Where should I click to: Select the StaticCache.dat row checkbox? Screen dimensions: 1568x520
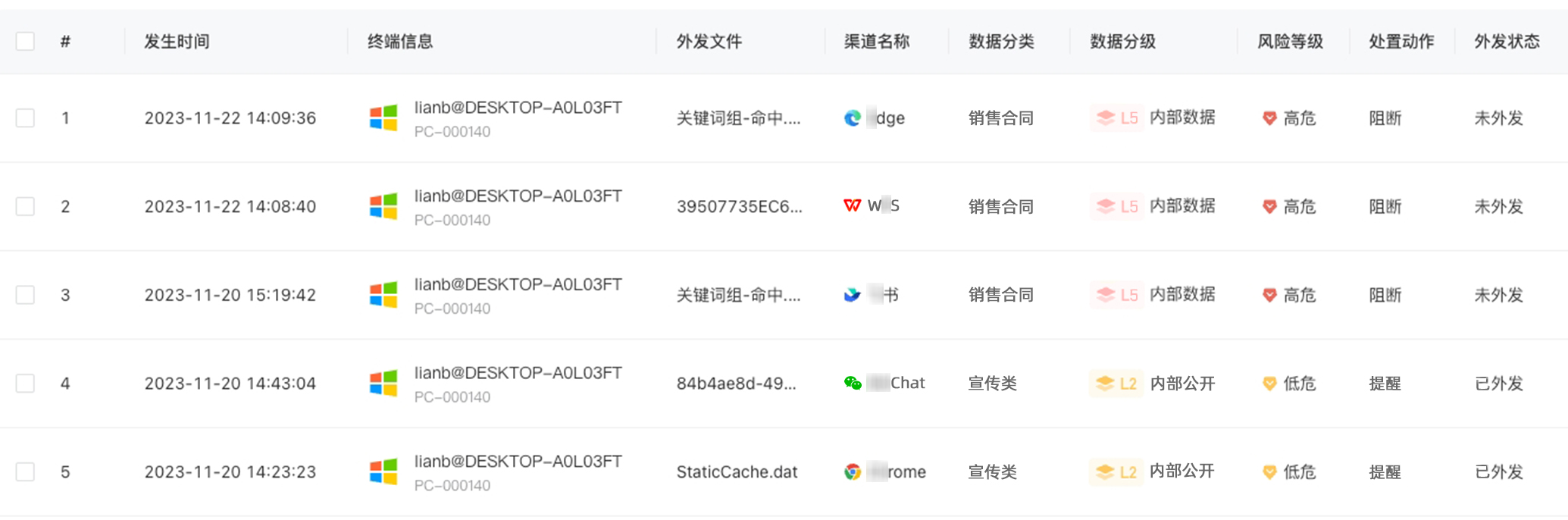(x=25, y=471)
